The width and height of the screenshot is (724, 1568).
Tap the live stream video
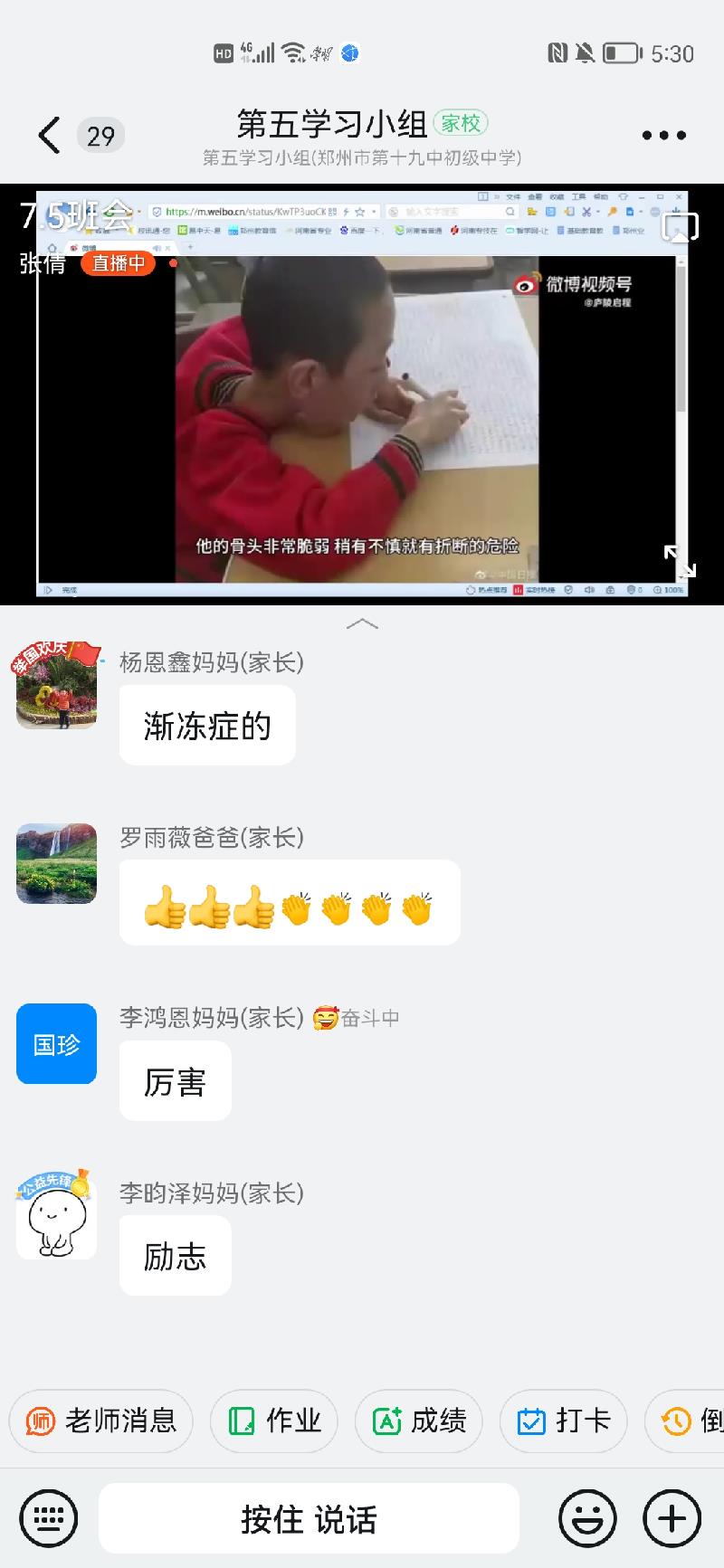362,407
